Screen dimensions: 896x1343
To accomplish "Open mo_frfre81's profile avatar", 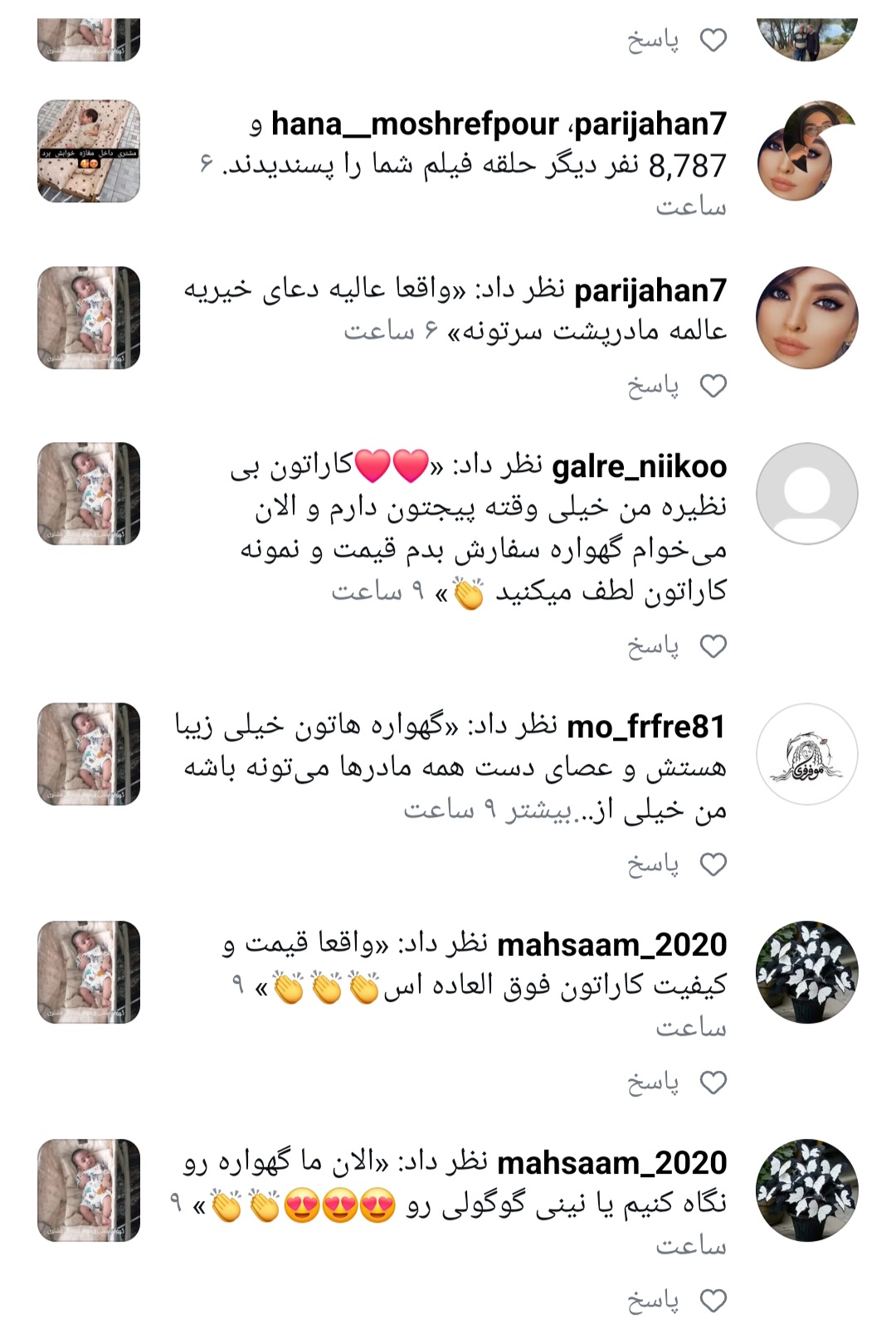I will click(x=806, y=754).
